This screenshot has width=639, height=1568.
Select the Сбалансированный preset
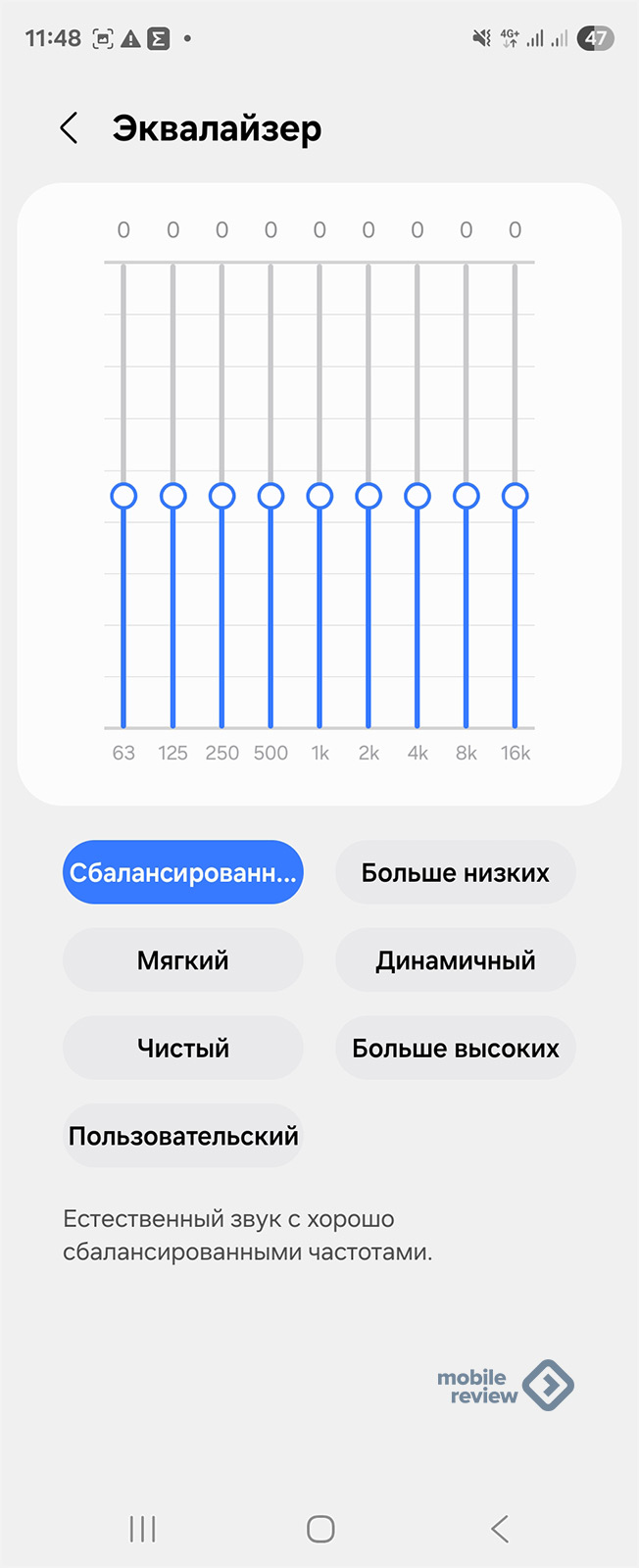tap(183, 872)
